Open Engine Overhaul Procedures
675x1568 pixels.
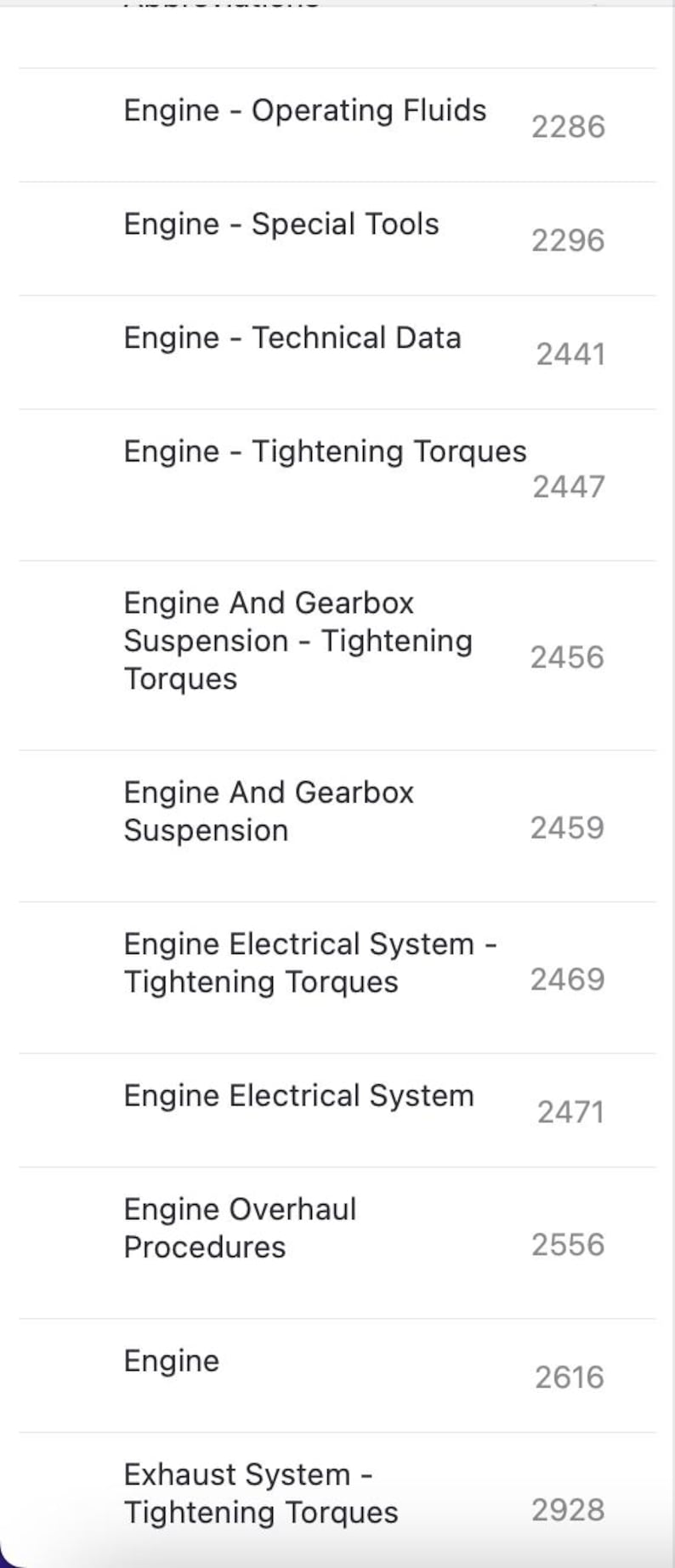point(240,1228)
